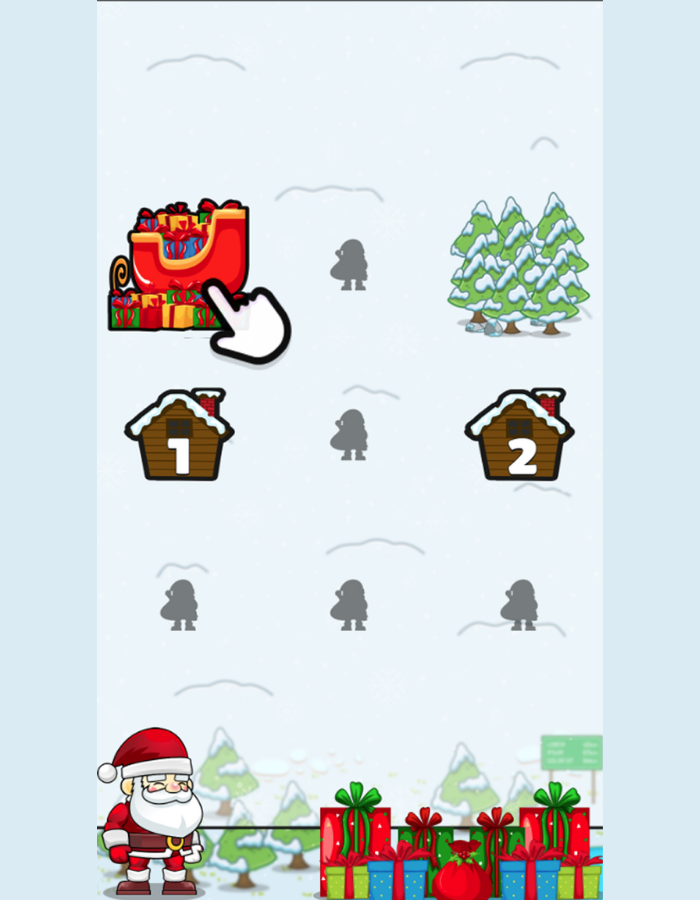Viewport: 700px width, 900px height.
Task: Select the house numbered 2
Action: (x=519, y=436)
